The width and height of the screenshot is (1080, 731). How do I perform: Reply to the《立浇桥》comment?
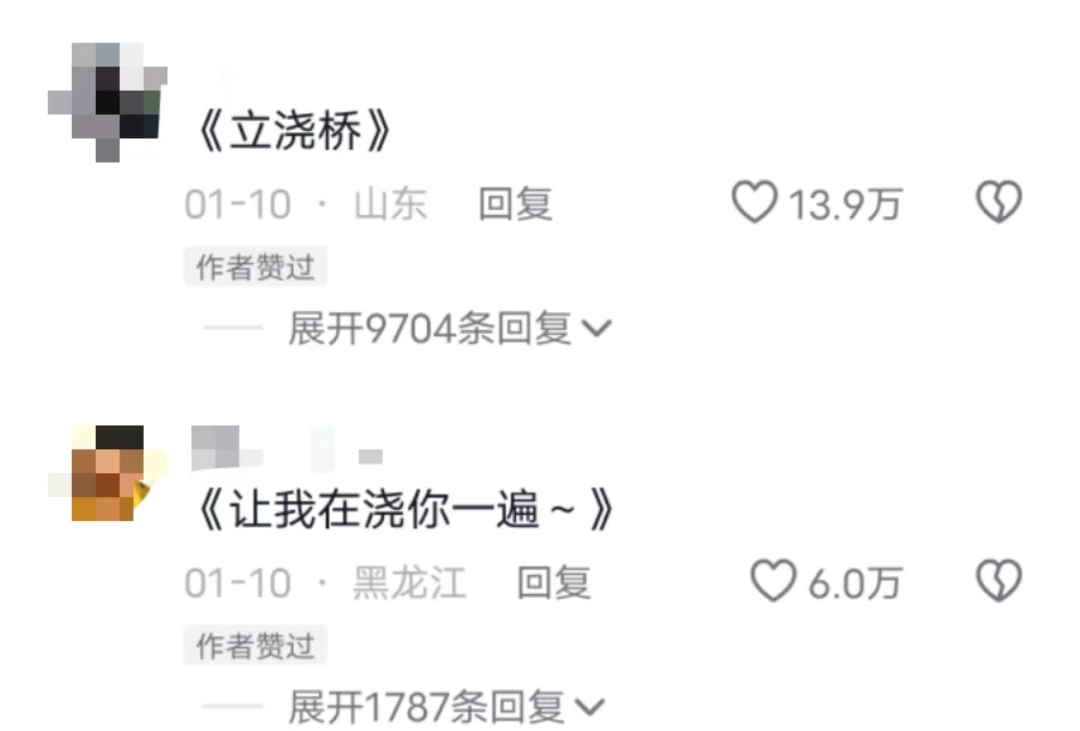[515, 204]
